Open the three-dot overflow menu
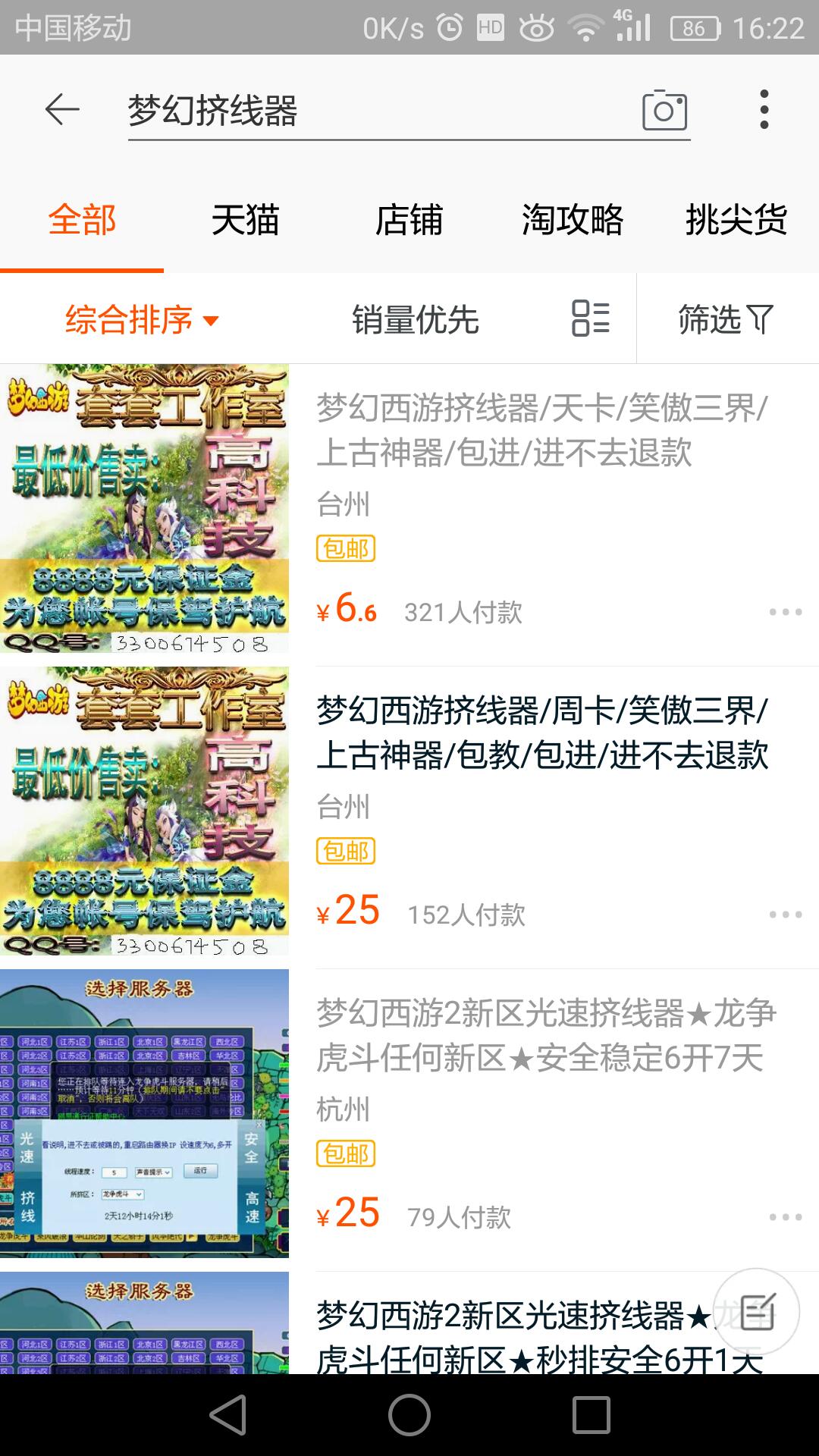 pyautogui.click(x=764, y=110)
